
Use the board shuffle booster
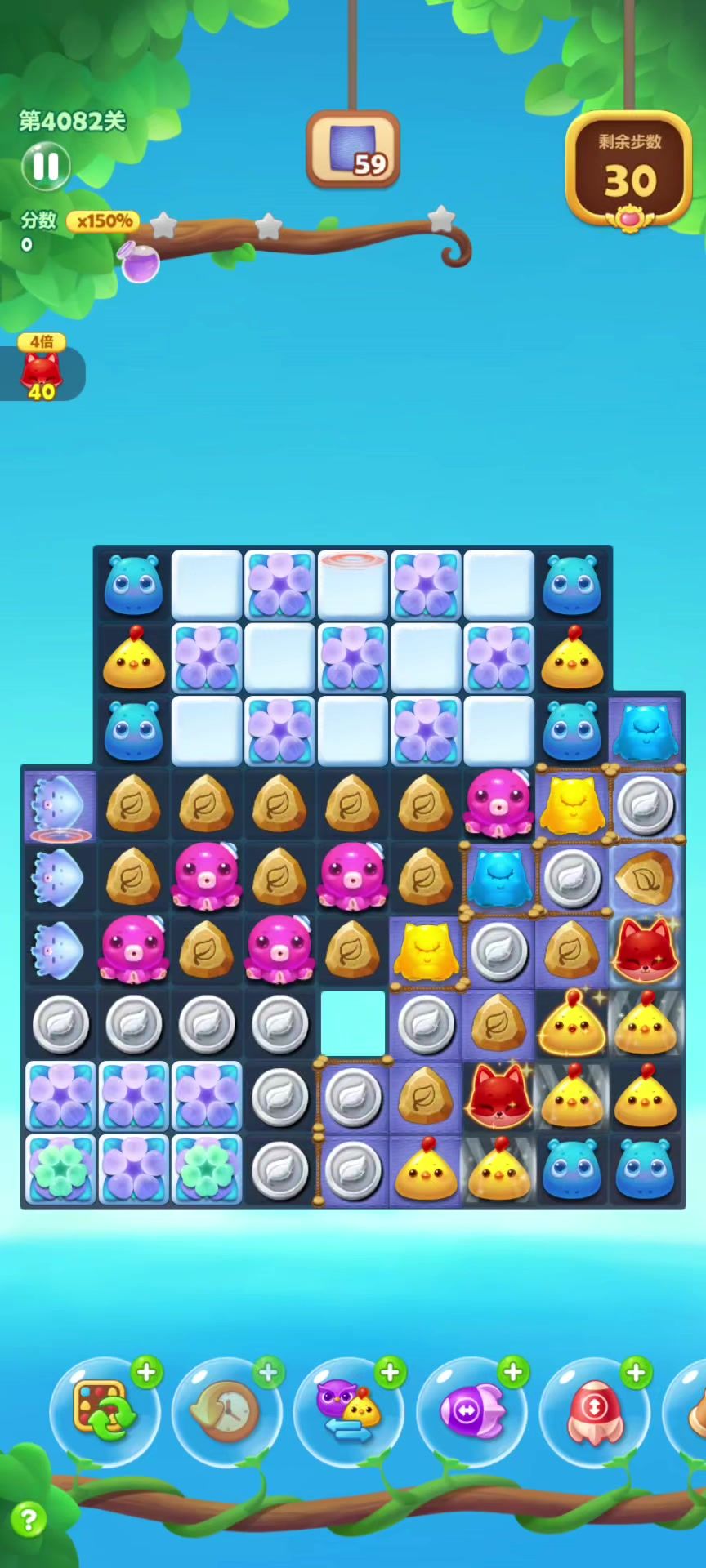[102, 1411]
